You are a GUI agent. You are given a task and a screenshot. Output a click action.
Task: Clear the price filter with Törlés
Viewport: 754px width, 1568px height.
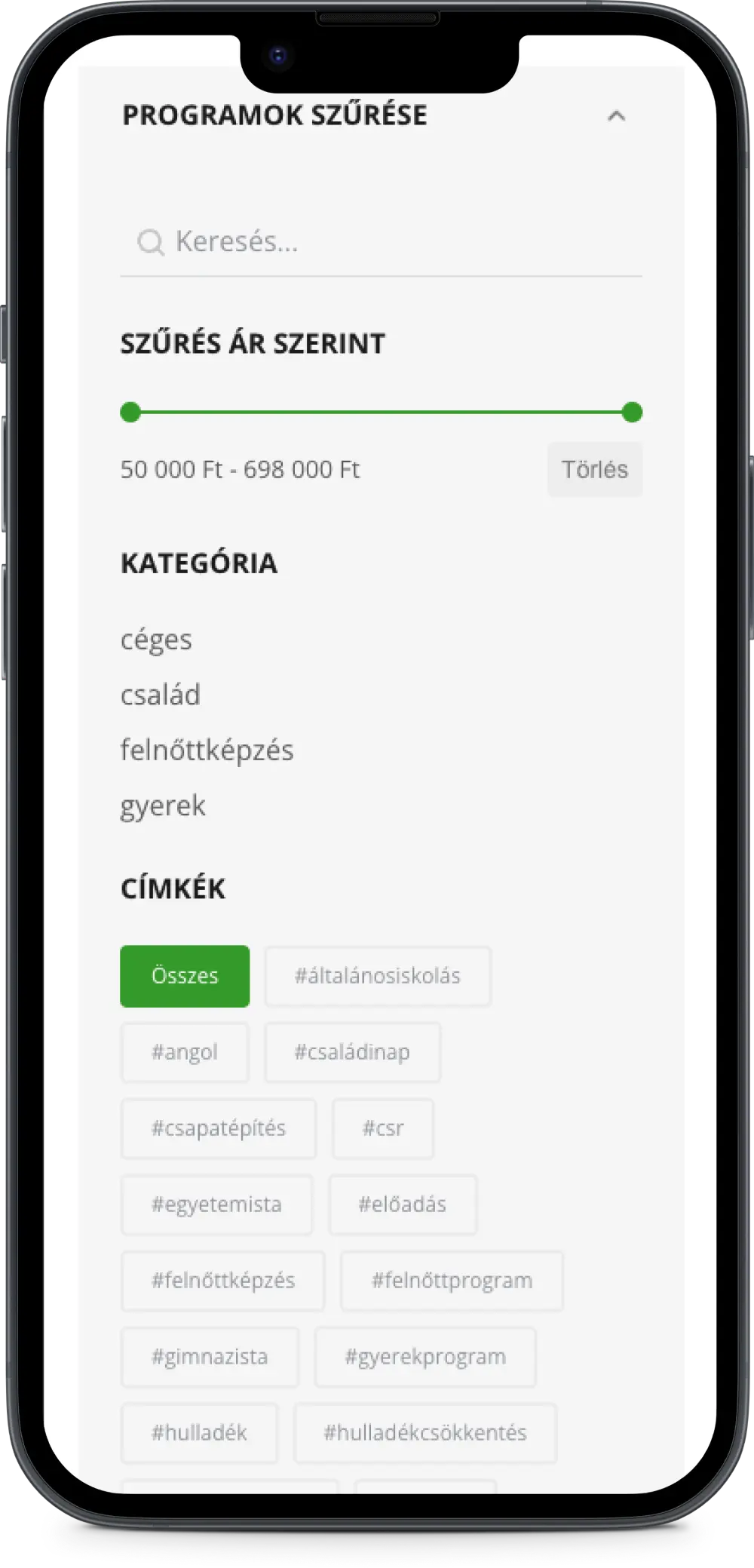coord(594,470)
